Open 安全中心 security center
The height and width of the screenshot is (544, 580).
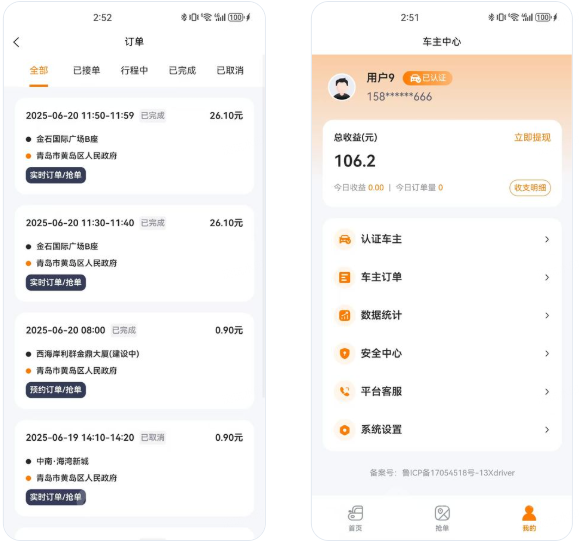point(442,354)
